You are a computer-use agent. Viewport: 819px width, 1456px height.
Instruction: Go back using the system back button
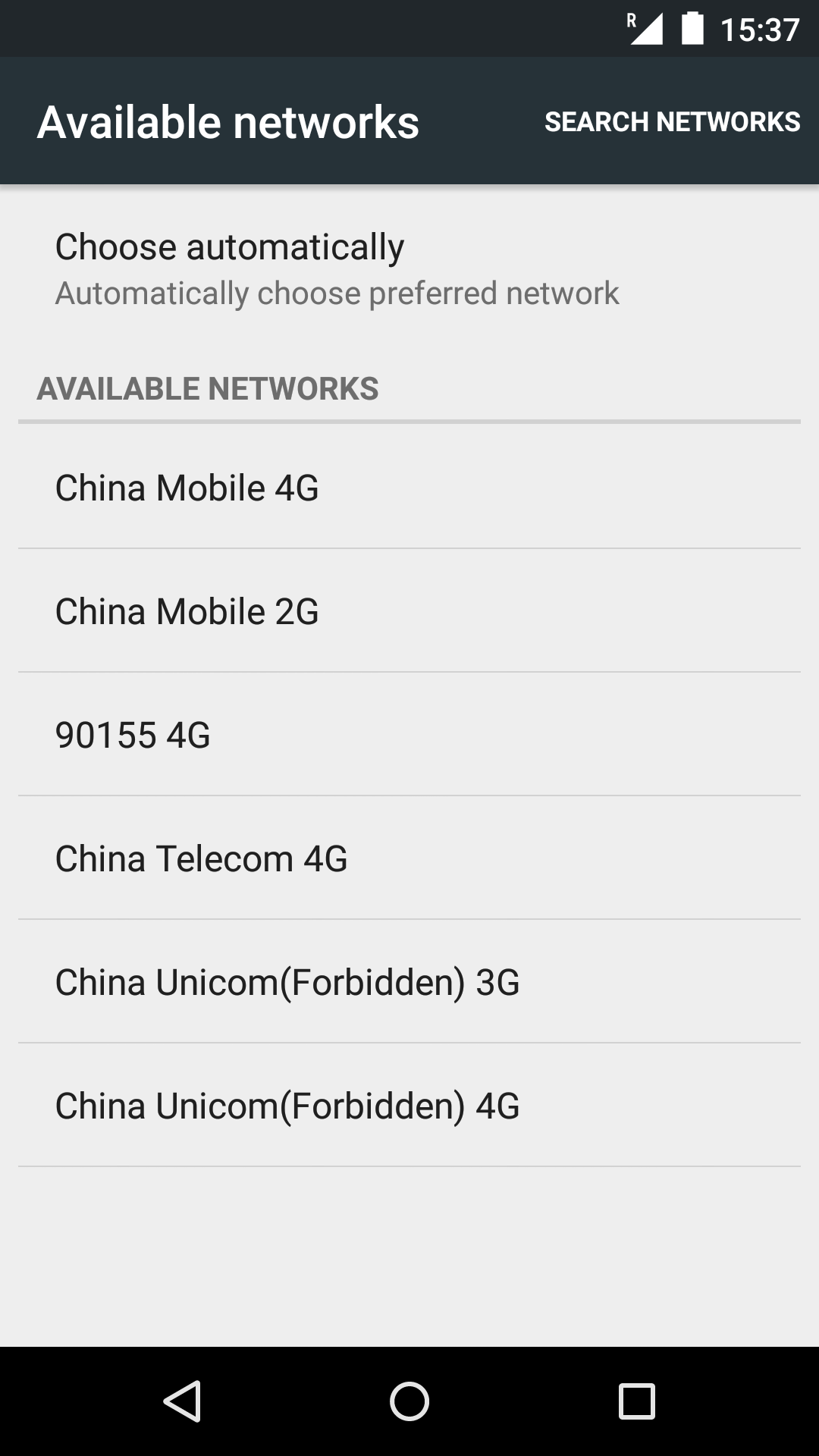click(x=182, y=1401)
